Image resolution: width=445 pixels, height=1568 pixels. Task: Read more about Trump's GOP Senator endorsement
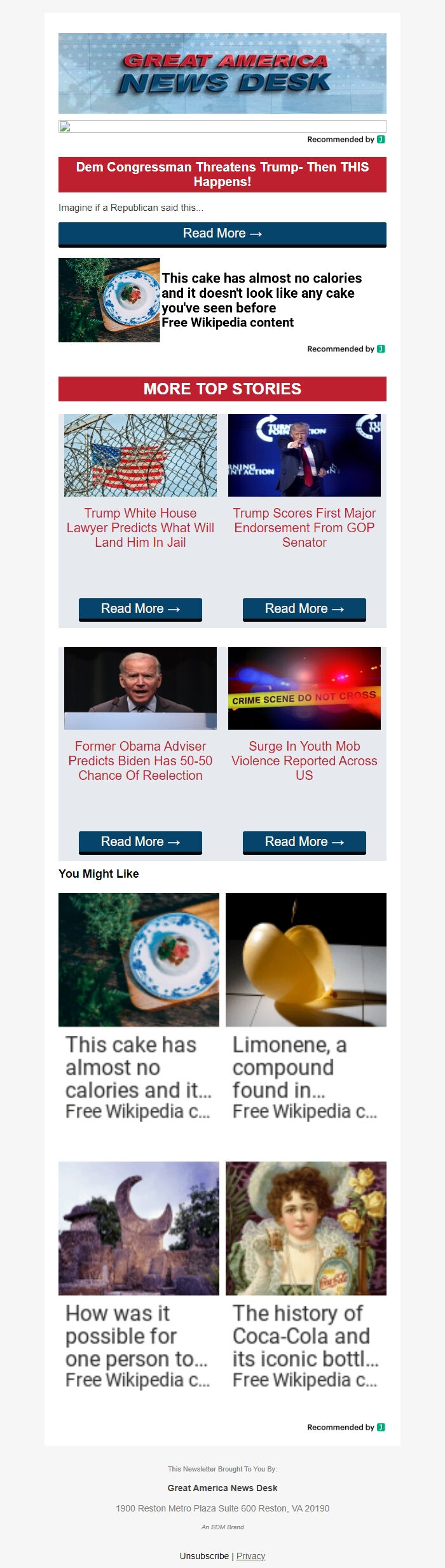pyautogui.click(x=304, y=608)
